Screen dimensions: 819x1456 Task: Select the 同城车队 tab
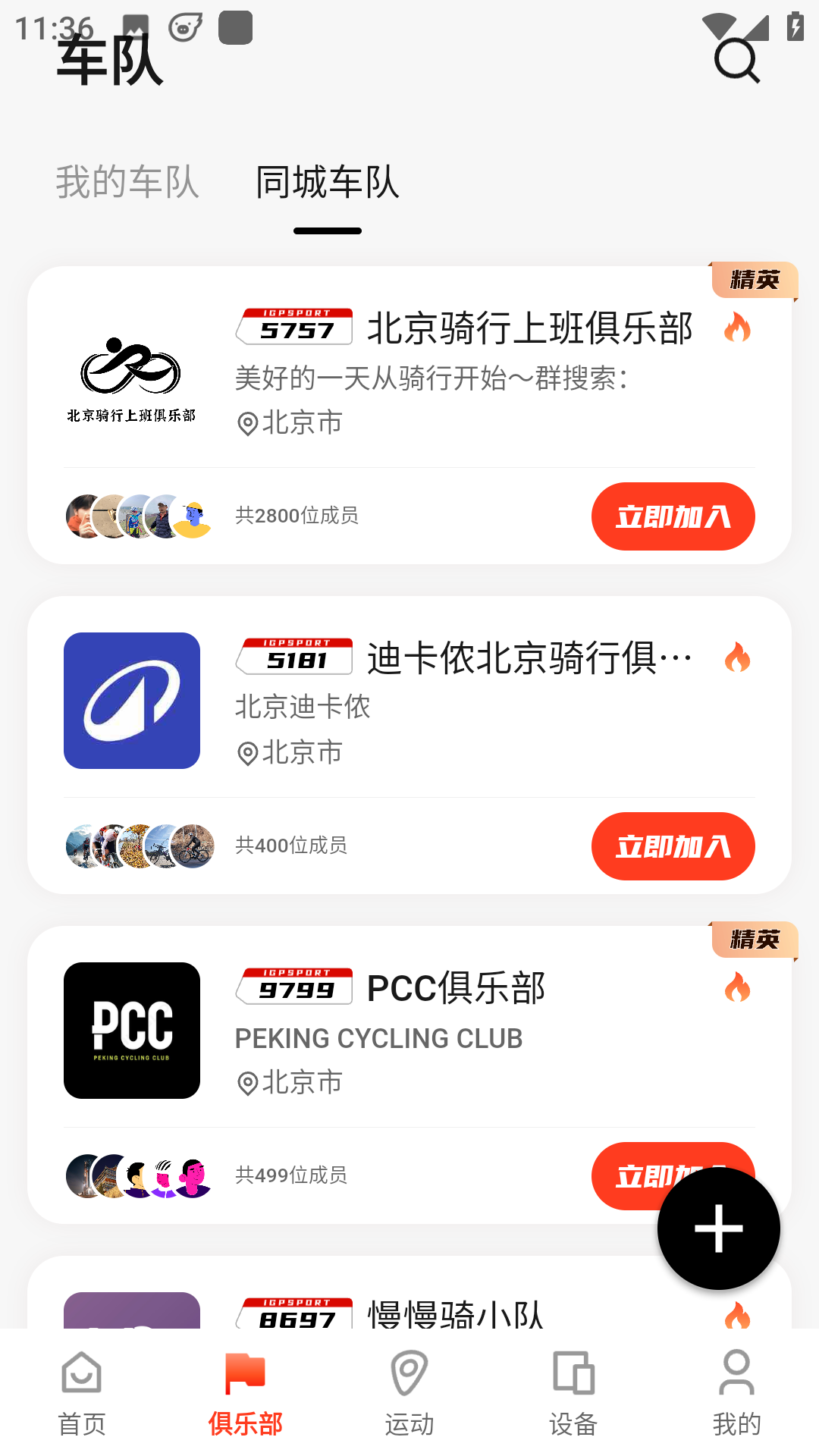(326, 182)
